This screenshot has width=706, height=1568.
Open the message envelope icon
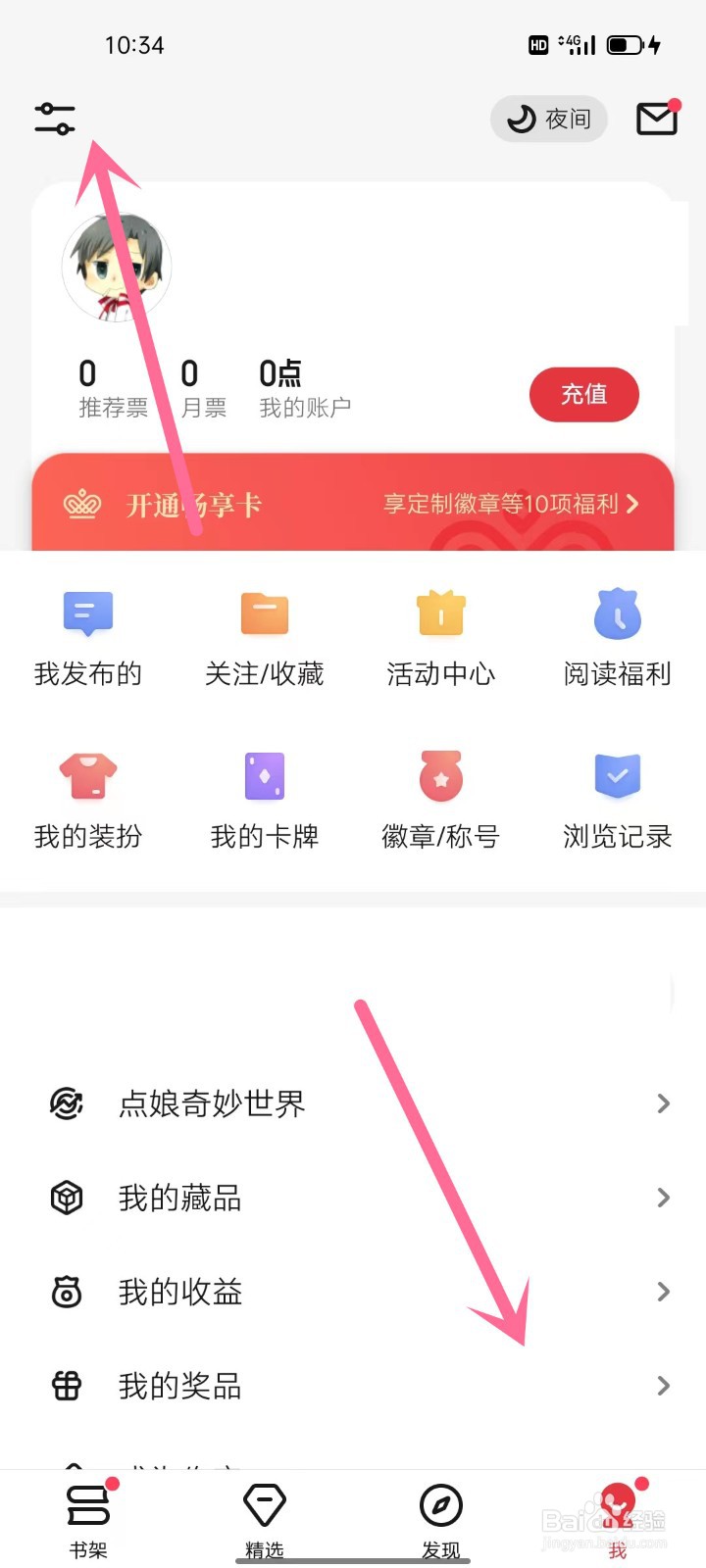655,118
